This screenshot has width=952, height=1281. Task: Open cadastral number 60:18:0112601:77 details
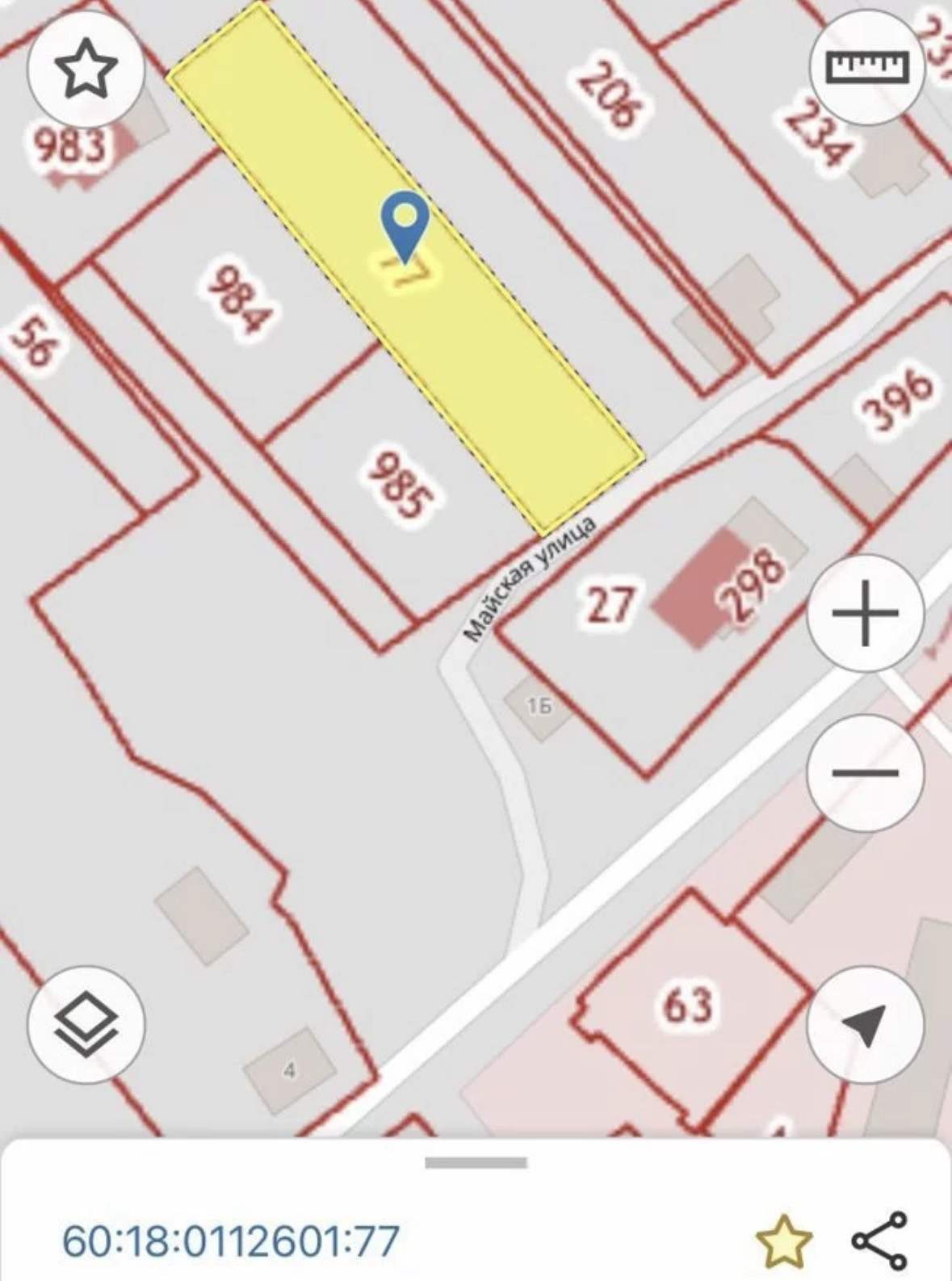pyautogui.click(x=231, y=1241)
